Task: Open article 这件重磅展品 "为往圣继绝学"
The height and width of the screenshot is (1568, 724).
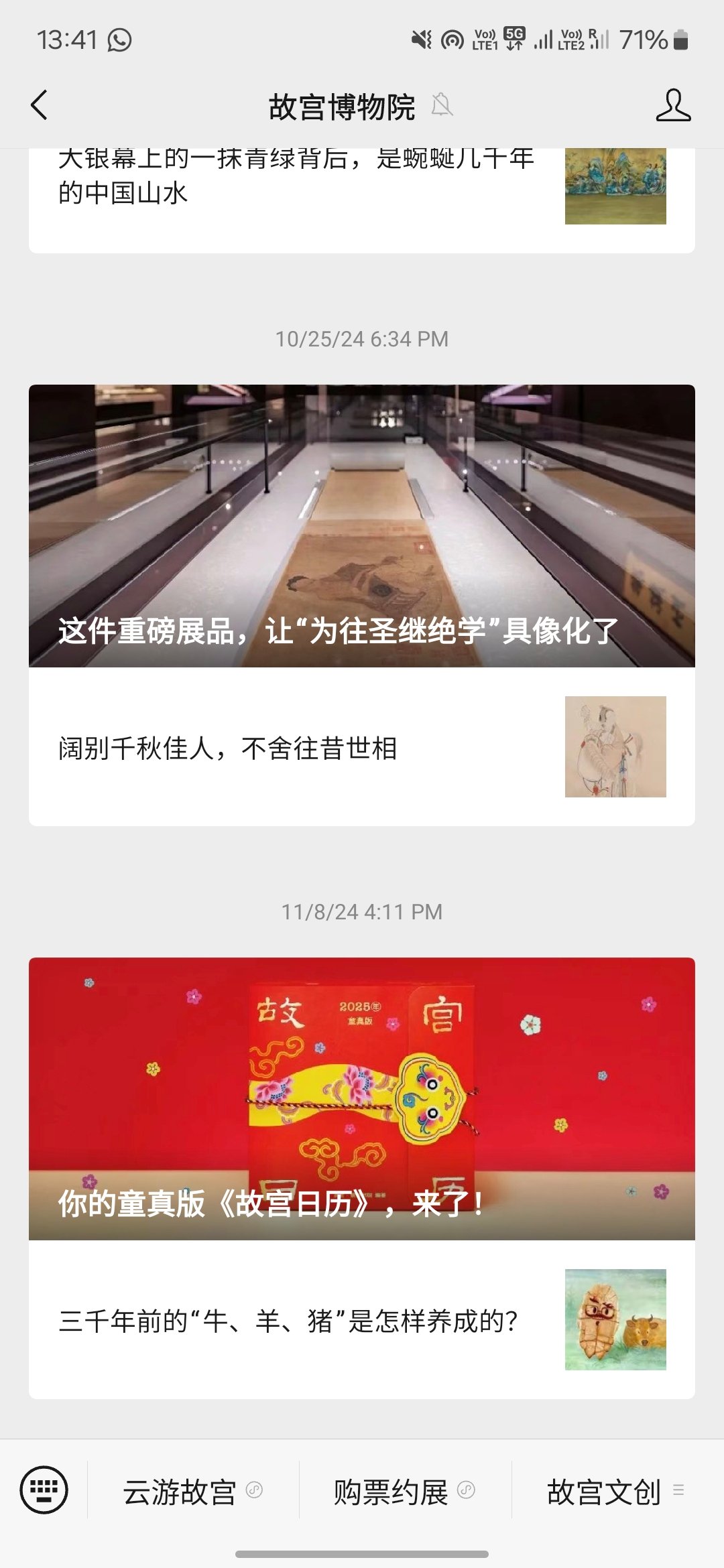Action: tap(362, 526)
